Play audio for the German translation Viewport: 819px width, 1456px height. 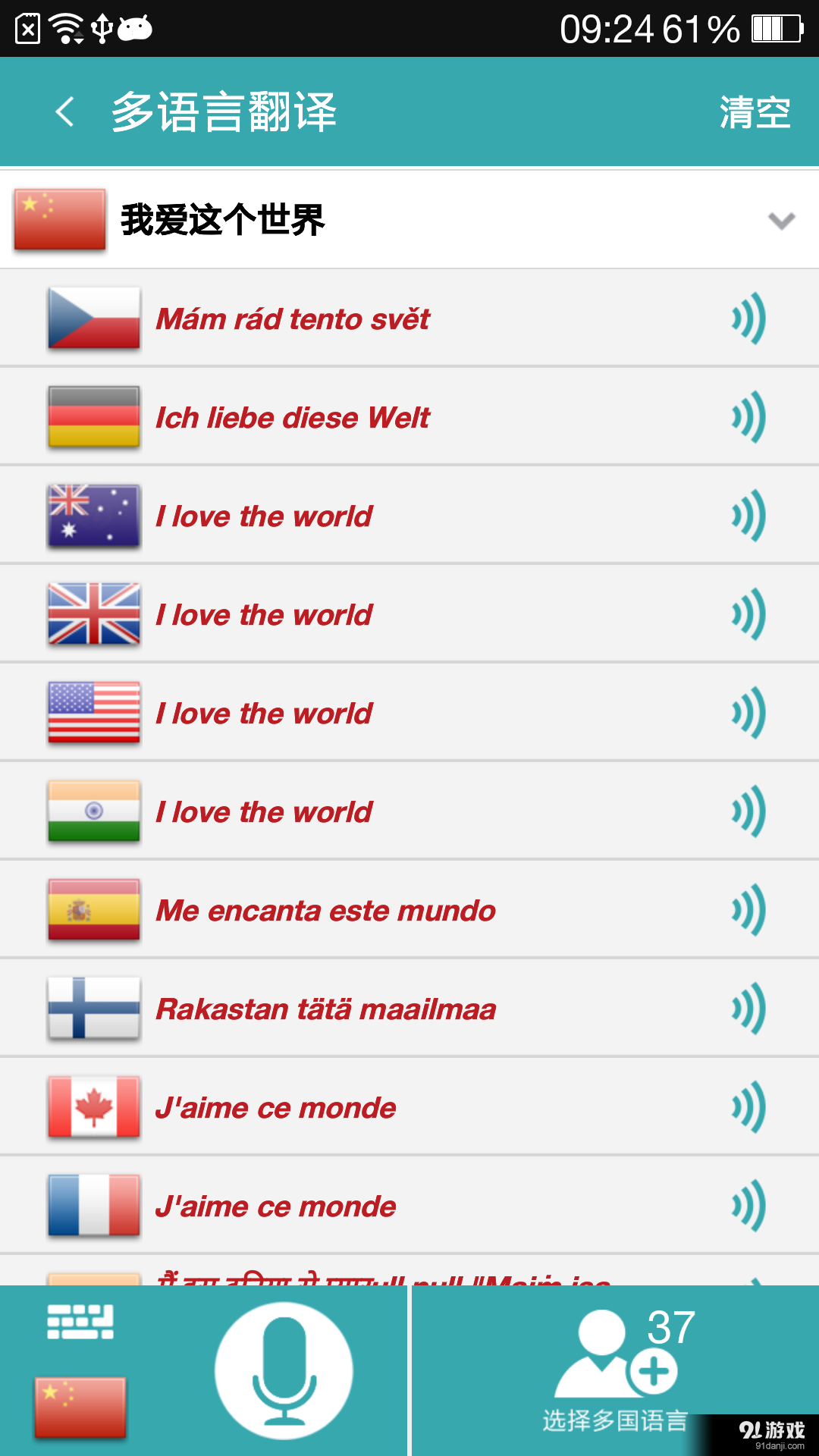click(x=748, y=417)
